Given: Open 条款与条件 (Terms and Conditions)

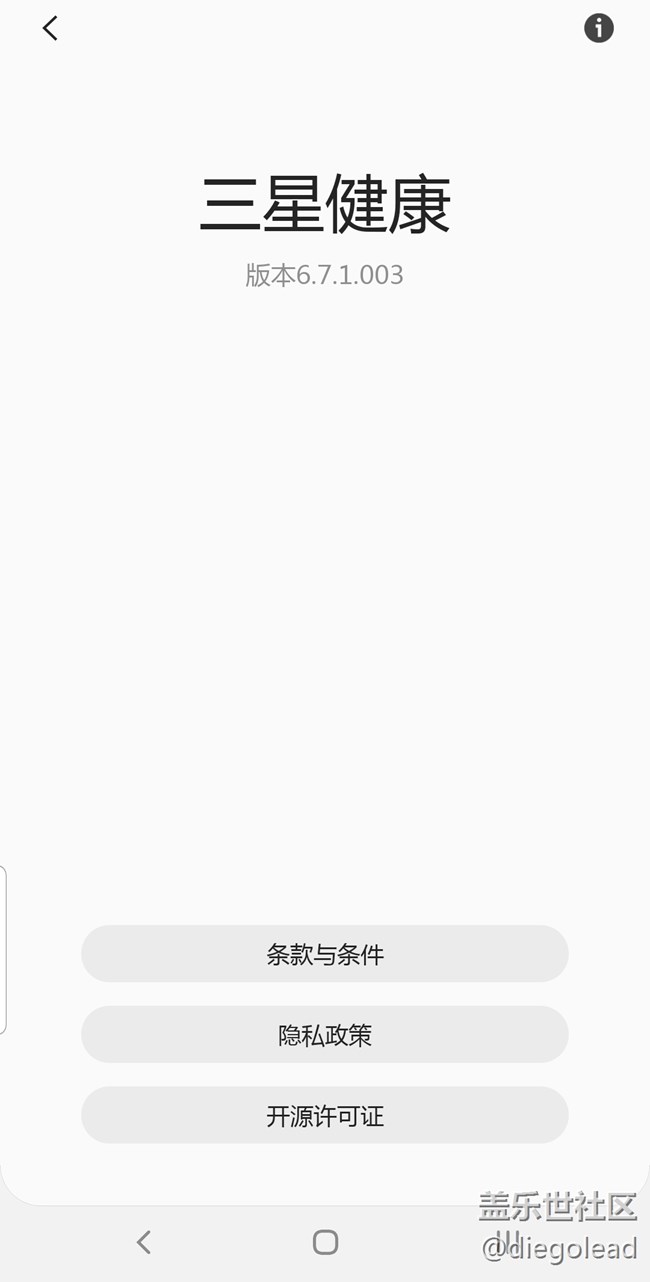Looking at the screenshot, I should pyautogui.click(x=325, y=954).
